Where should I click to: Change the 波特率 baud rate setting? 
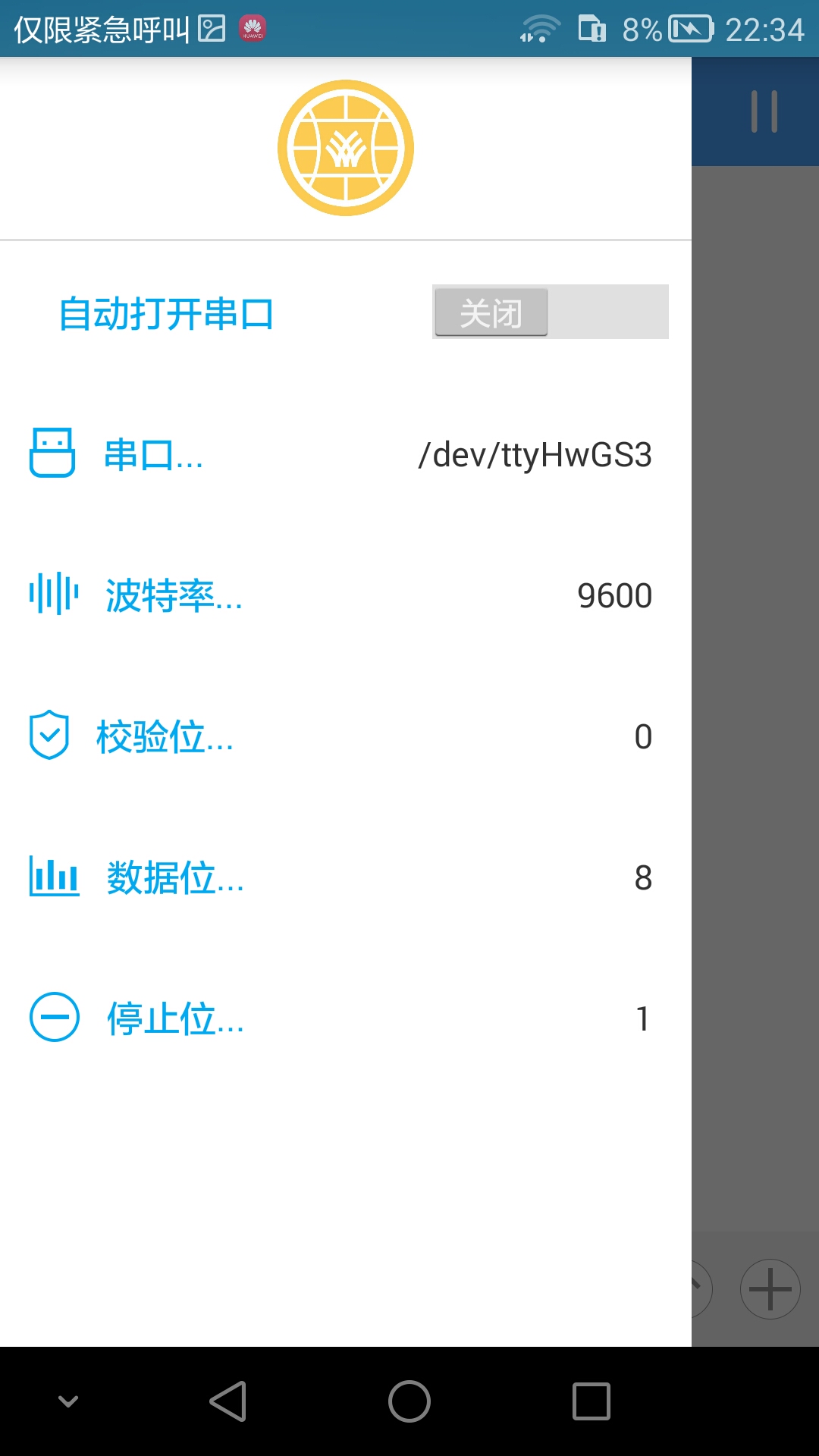(x=346, y=595)
